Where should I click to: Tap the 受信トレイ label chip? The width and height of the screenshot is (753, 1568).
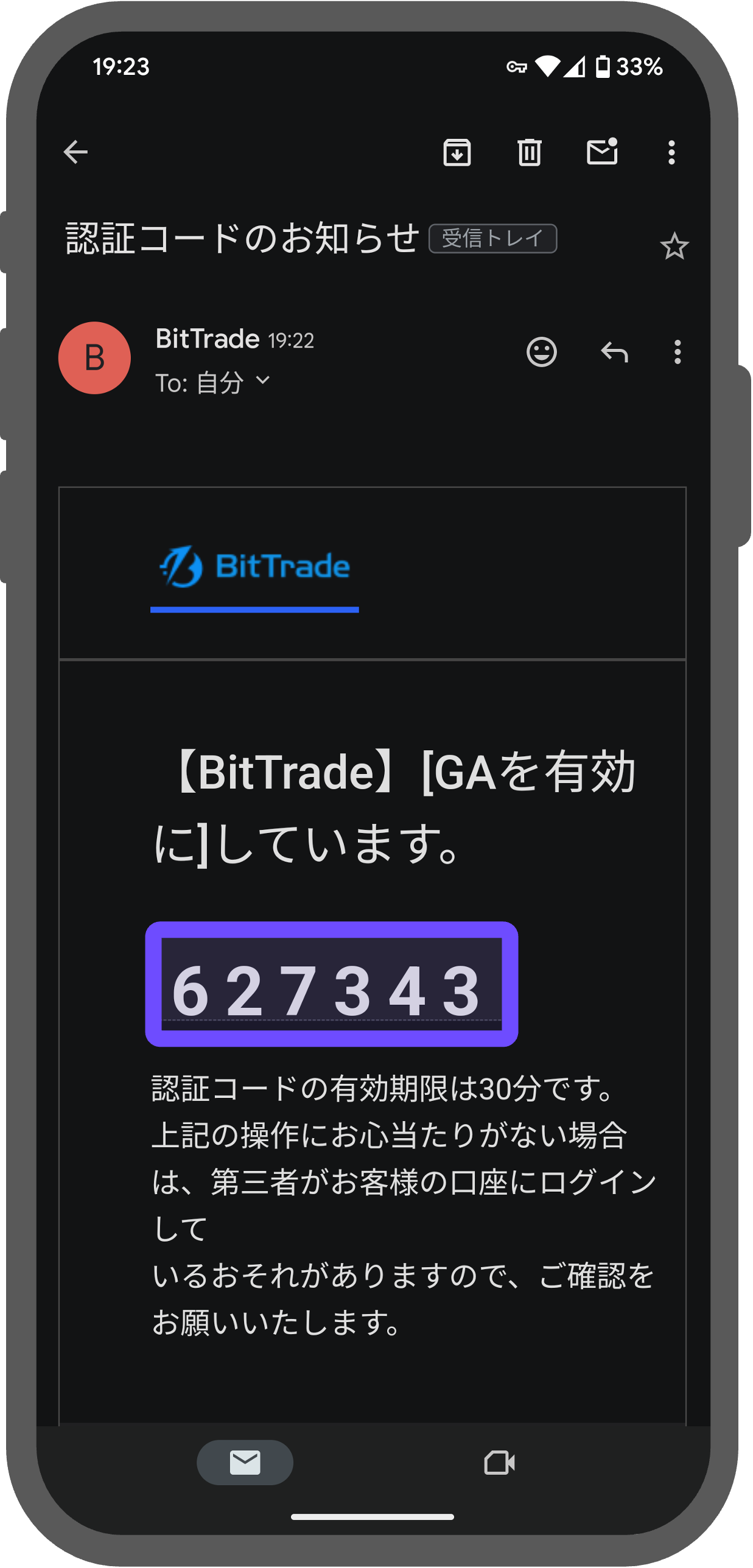pos(492,238)
